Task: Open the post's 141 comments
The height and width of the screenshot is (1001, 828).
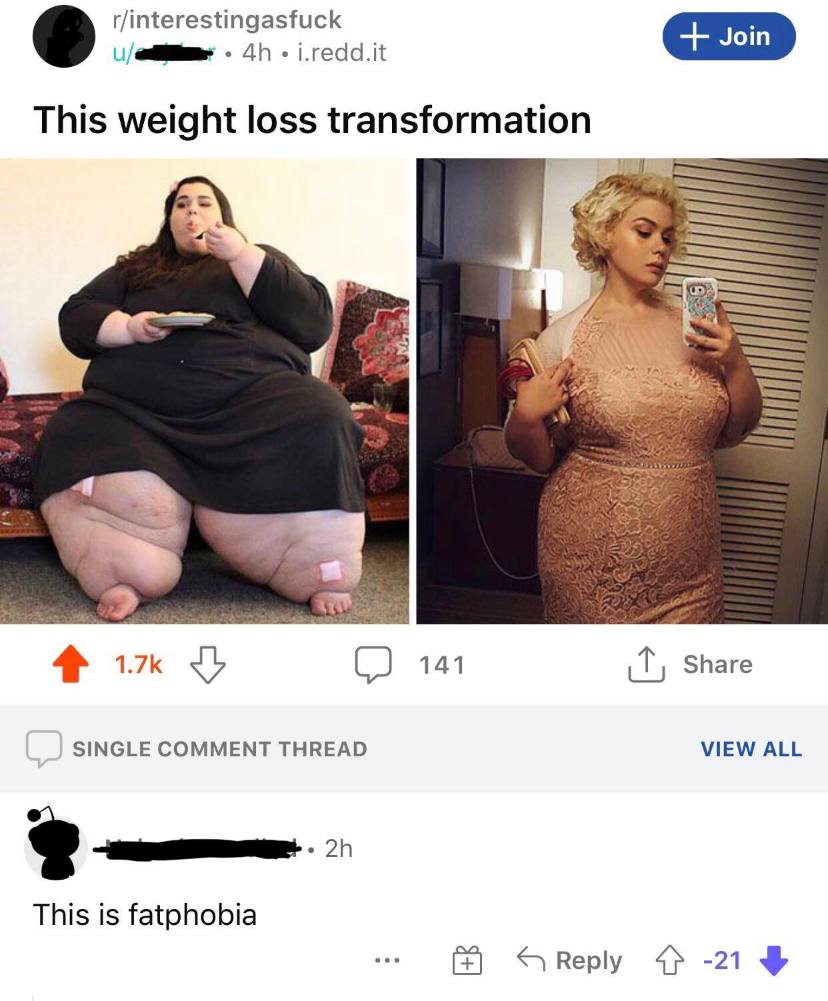Action: click(x=408, y=665)
